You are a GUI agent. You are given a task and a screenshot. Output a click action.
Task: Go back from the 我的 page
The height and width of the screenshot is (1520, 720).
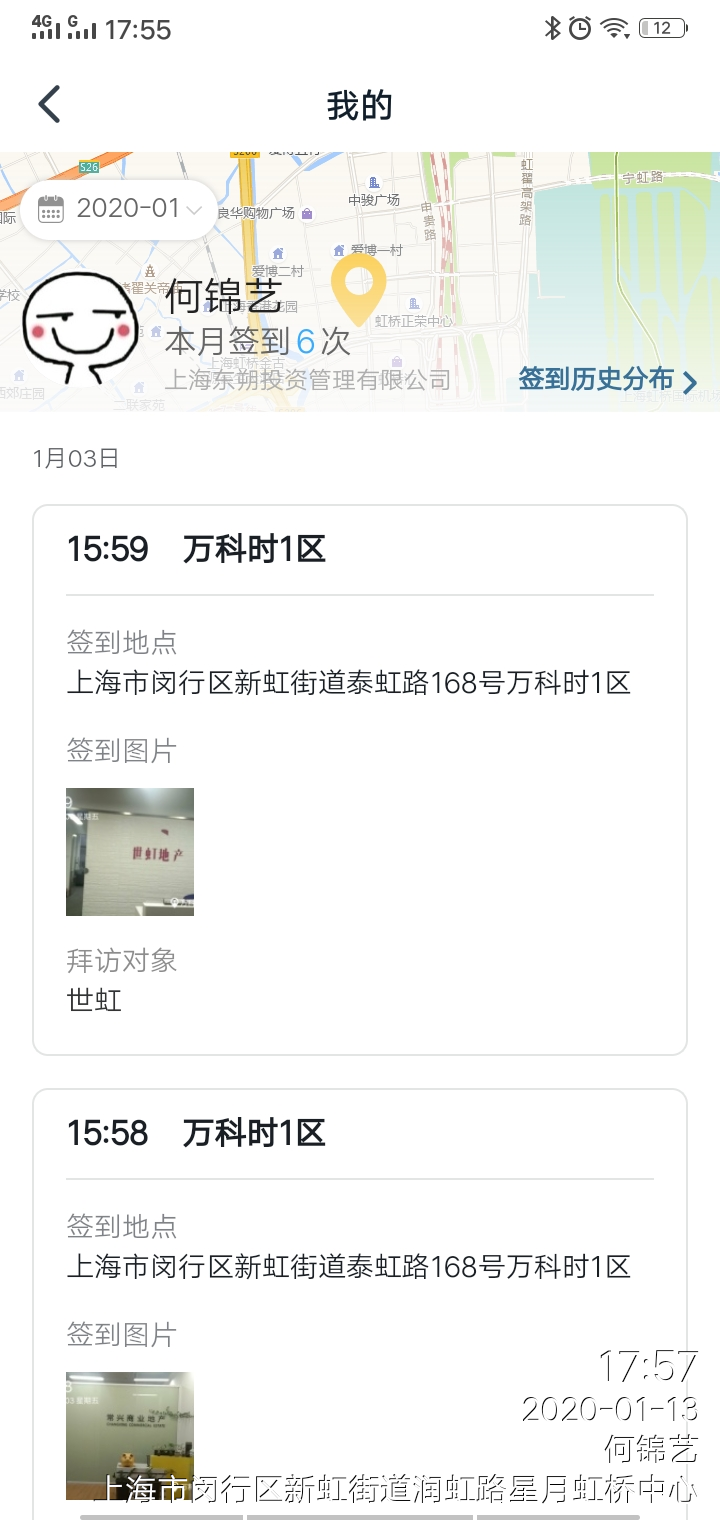click(49, 105)
